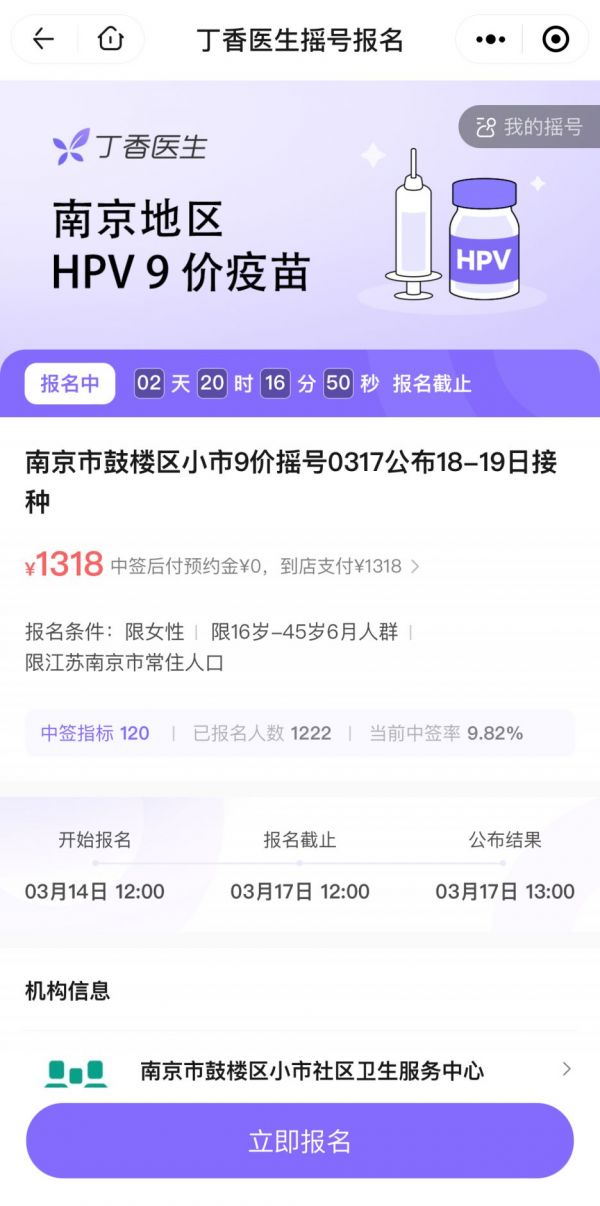Tap 立即报名 to register now
The width and height of the screenshot is (600, 1206).
(x=300, y=1141)
